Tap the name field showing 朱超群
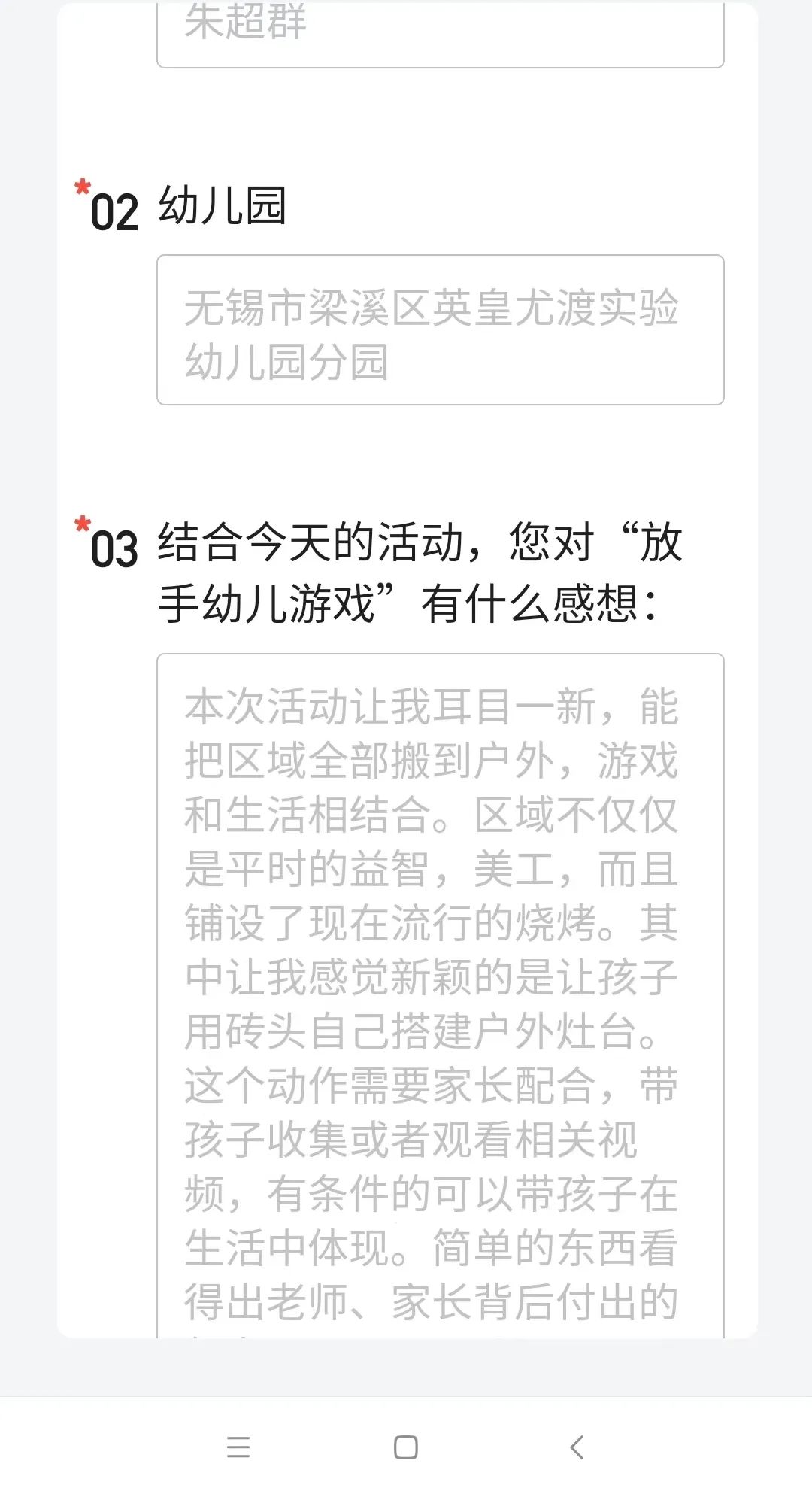Screen dimensions: 812x1494 coord(440,34)
